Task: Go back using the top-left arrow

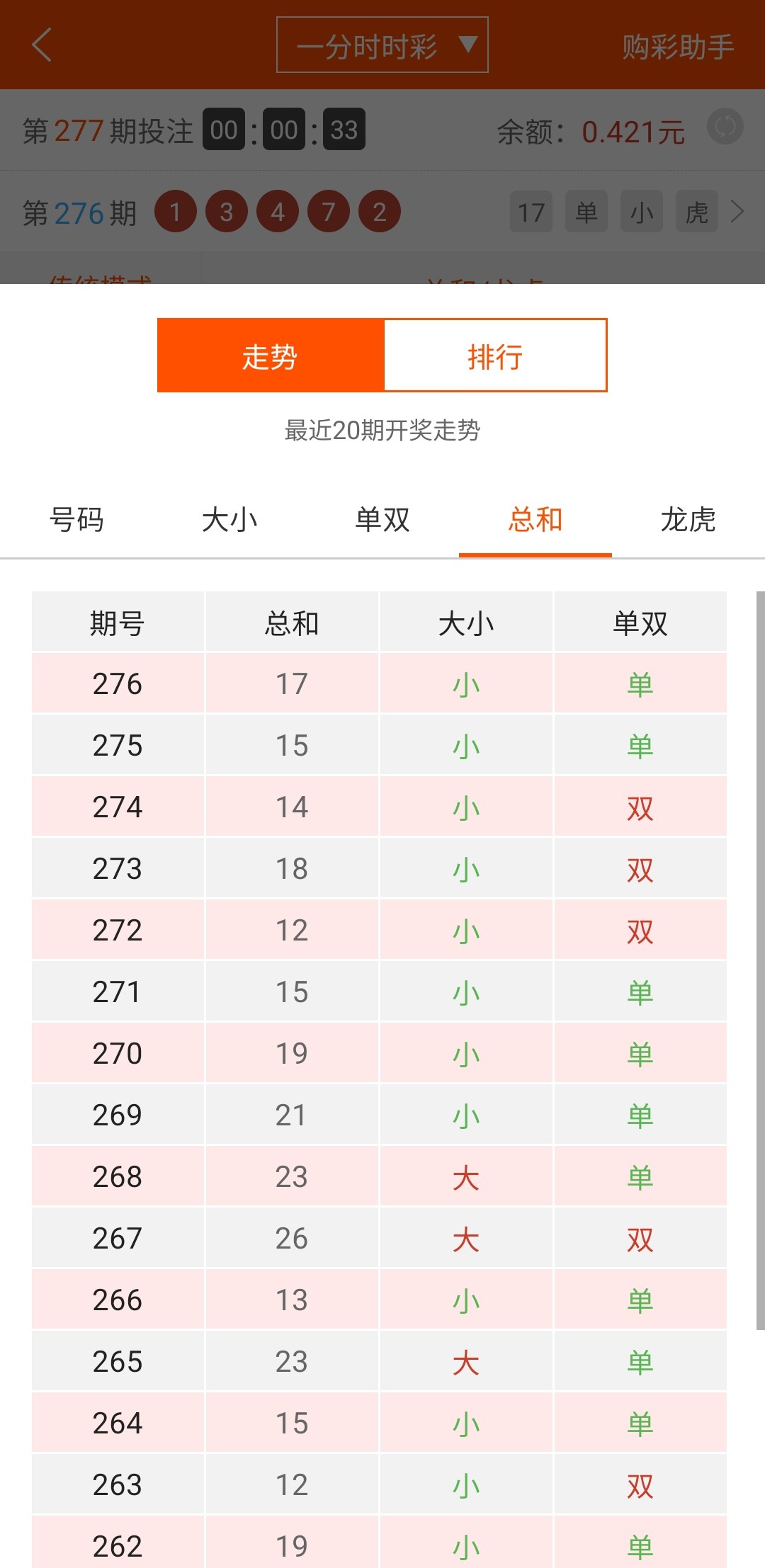Action: 42,45
